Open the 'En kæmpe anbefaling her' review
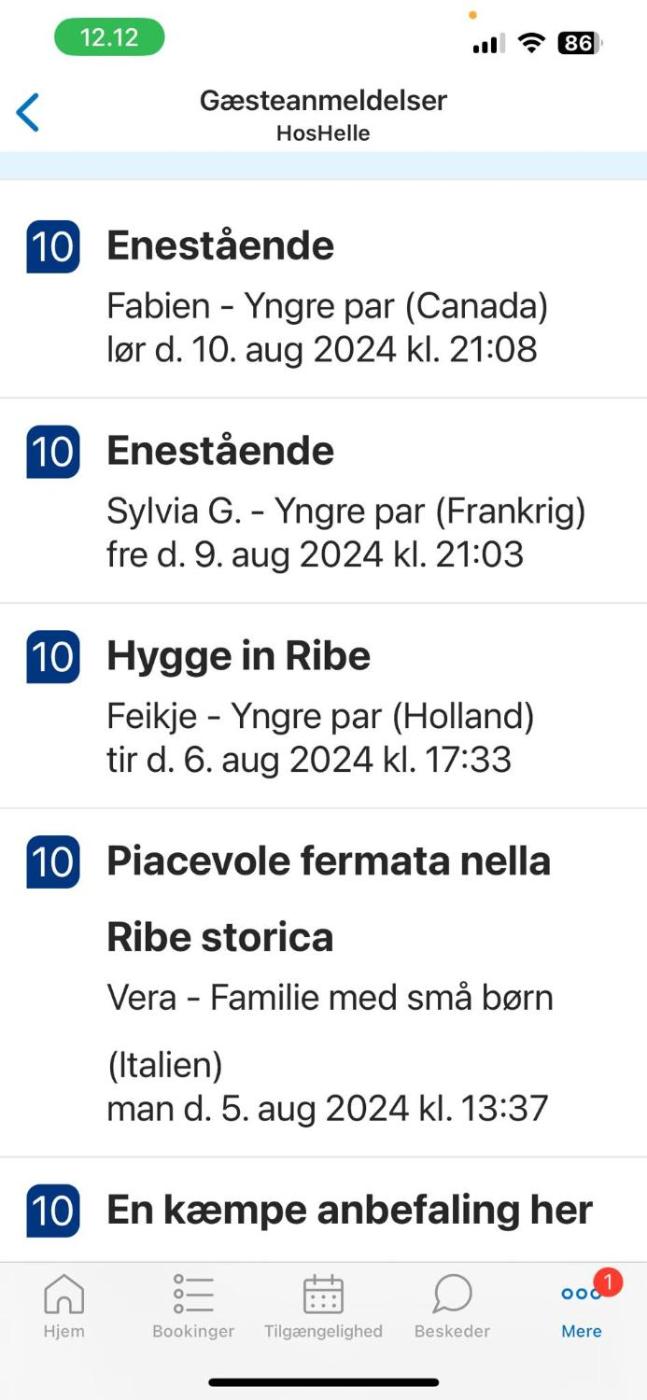The image size is (647, 1400). click(323, 1211)
